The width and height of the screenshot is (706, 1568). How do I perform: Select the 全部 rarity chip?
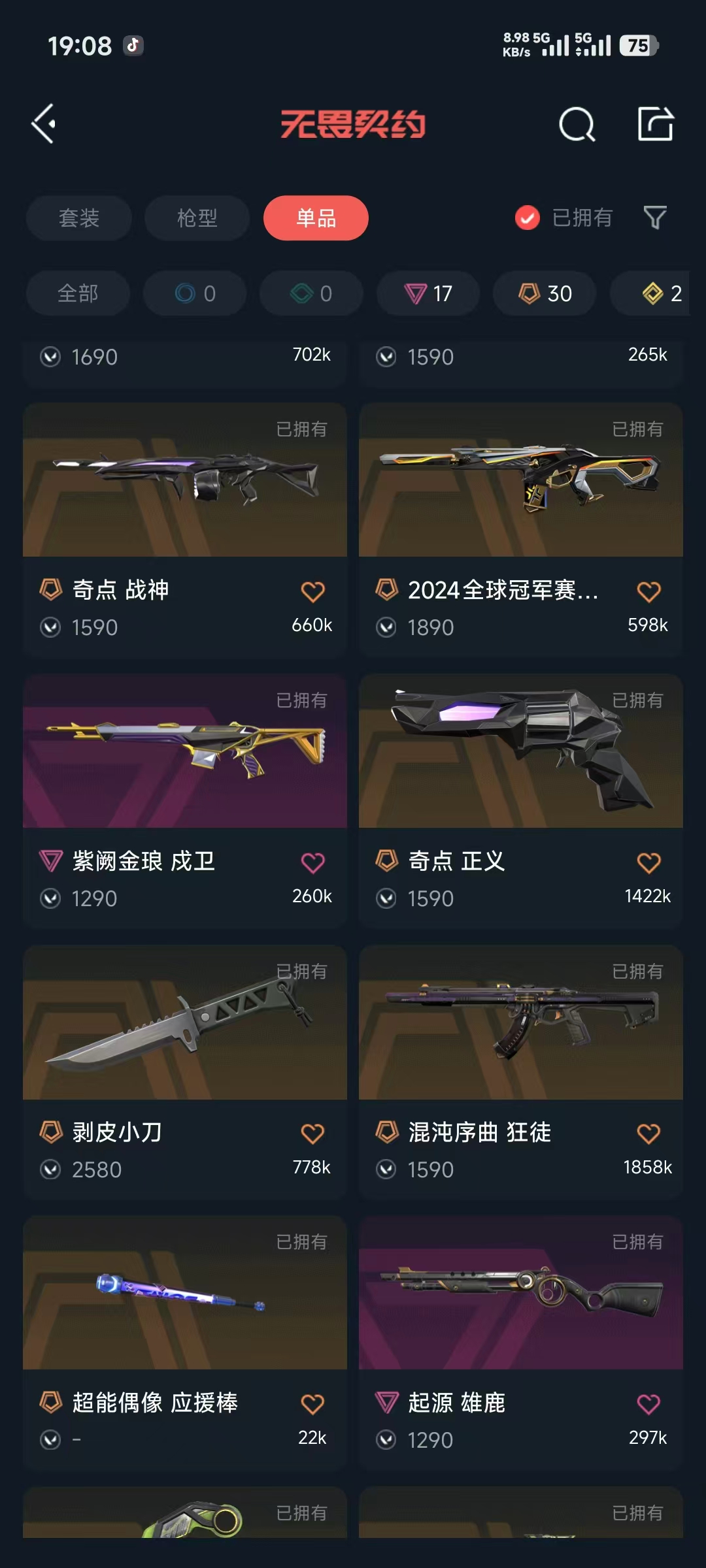pyautogui.click(x=78, y=293)
